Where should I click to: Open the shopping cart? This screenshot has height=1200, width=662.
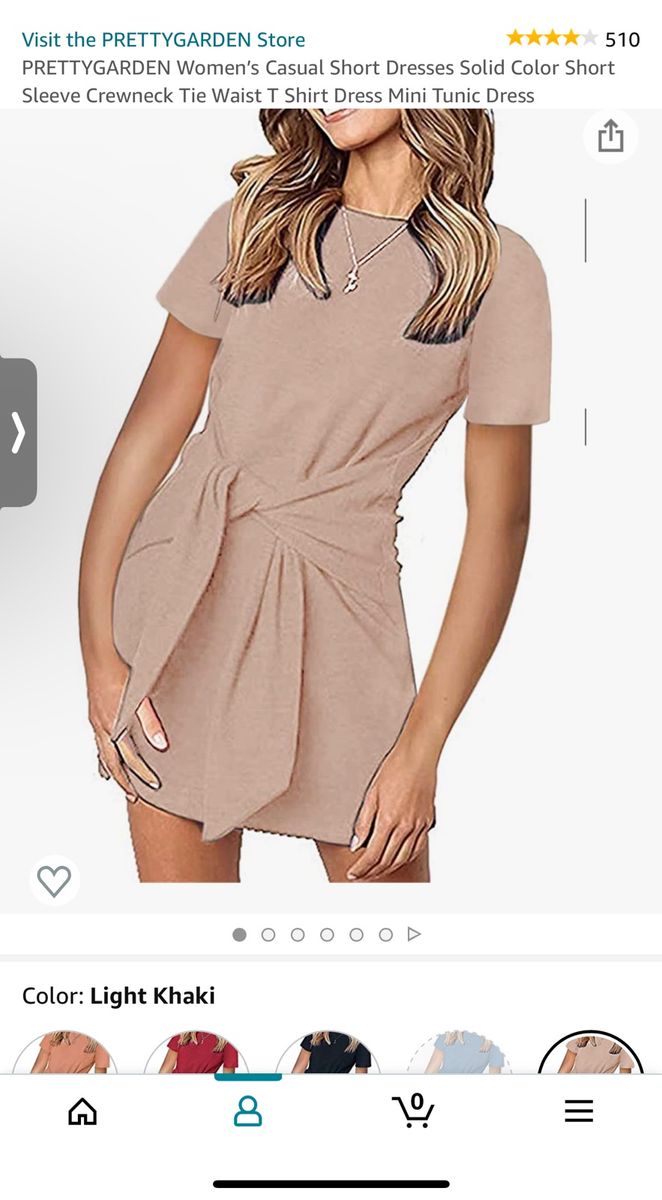413,1111
